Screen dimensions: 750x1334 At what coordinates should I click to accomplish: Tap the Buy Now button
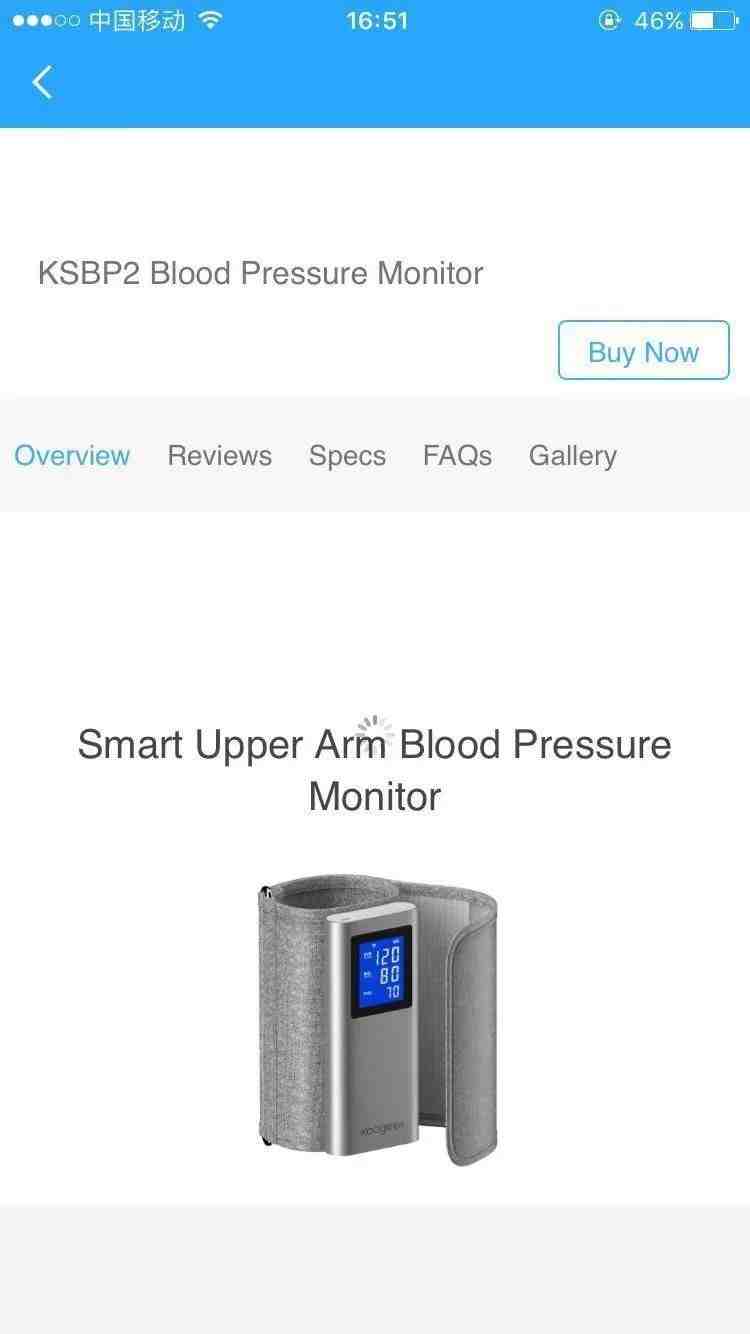coord(643,351)
